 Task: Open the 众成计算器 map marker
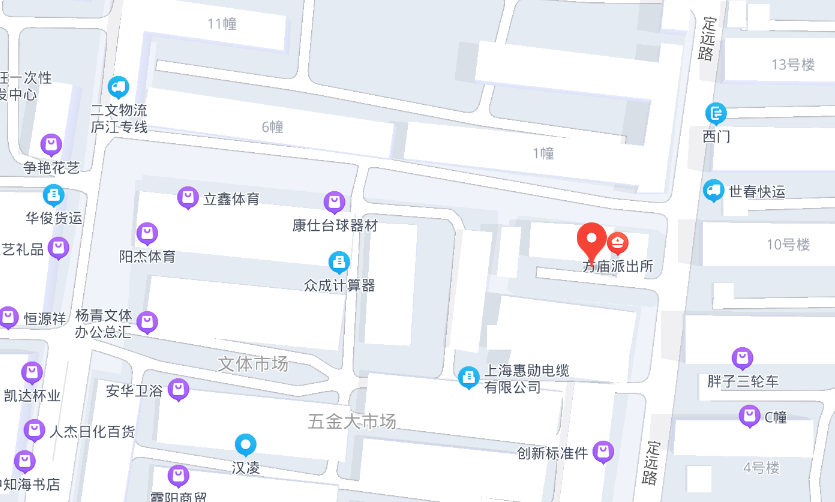coord(340,263)
